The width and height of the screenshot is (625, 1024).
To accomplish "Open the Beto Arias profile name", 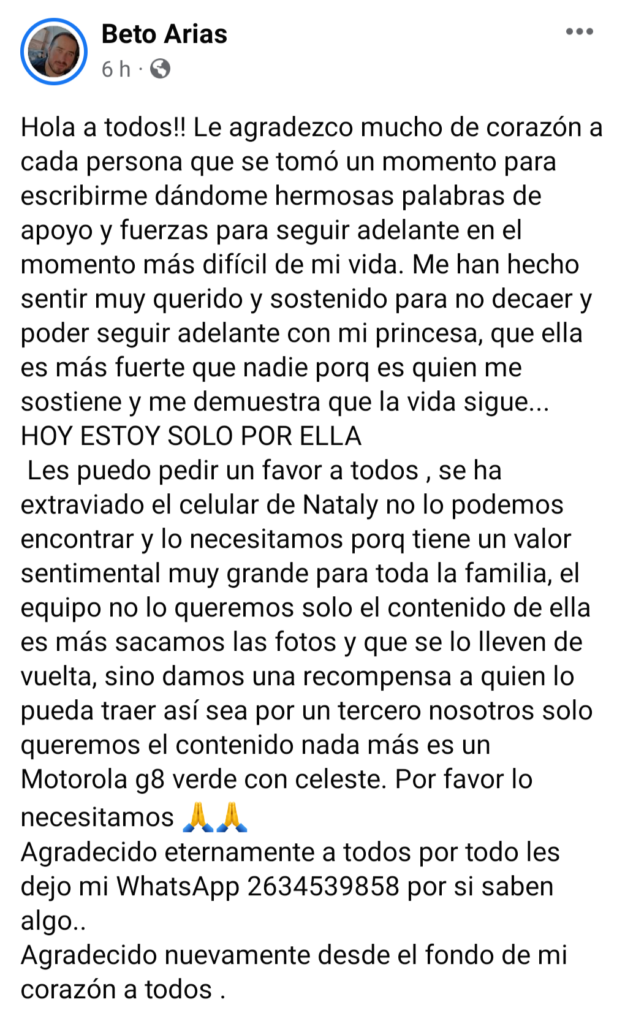I will tap(164, 34).
